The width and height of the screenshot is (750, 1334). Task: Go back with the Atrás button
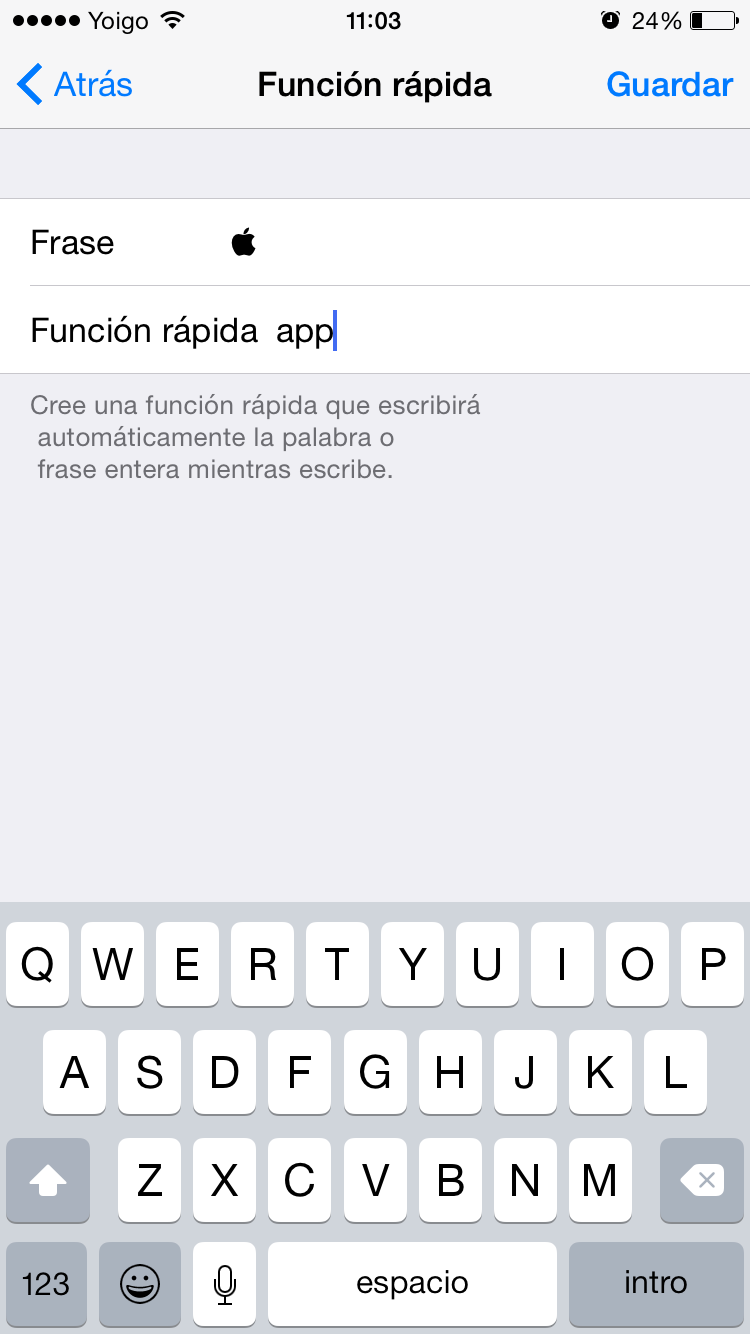(x=76, y=85)
